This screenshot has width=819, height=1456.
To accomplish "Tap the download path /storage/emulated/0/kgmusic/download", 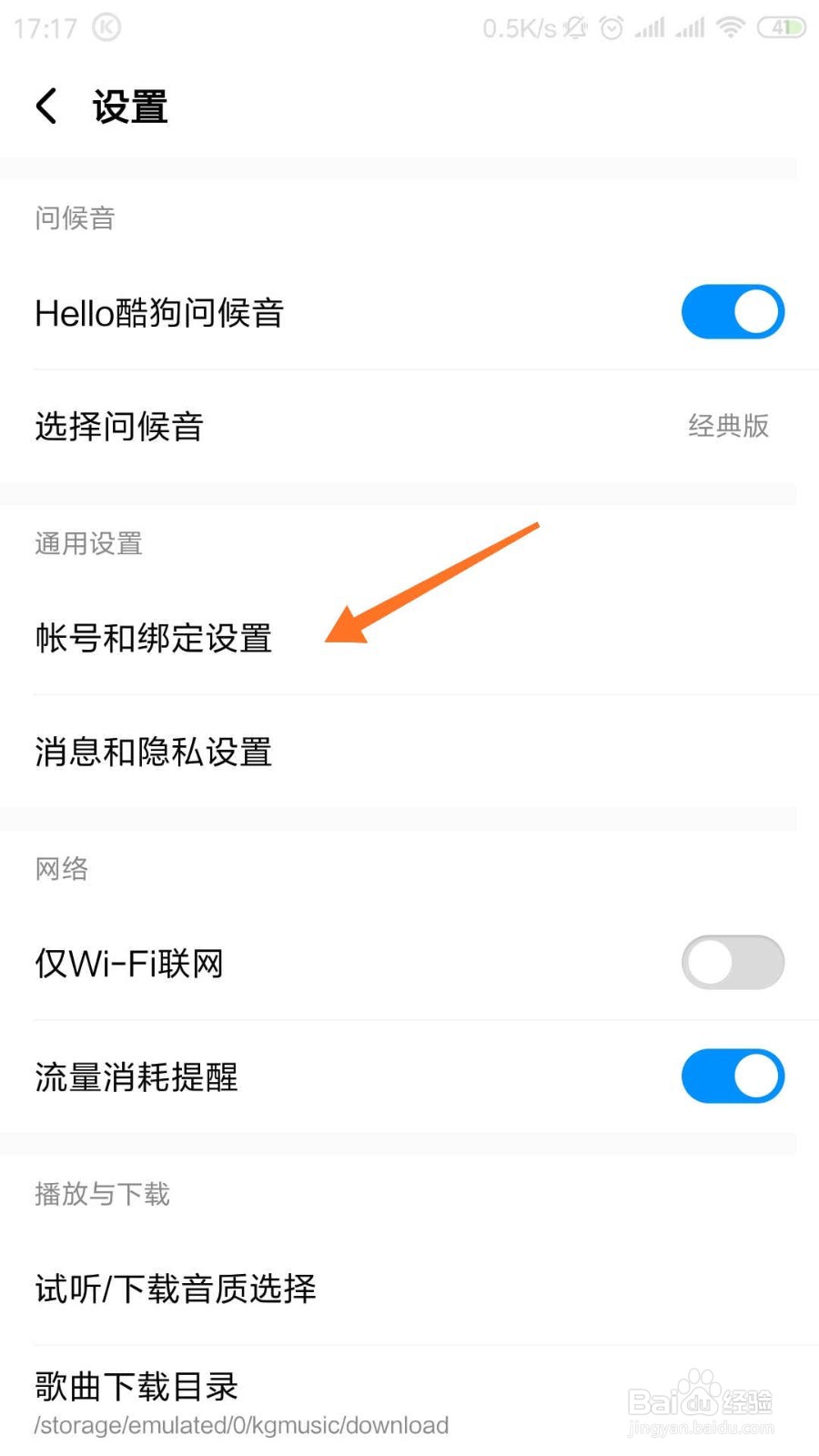I will pos(239,1425).
